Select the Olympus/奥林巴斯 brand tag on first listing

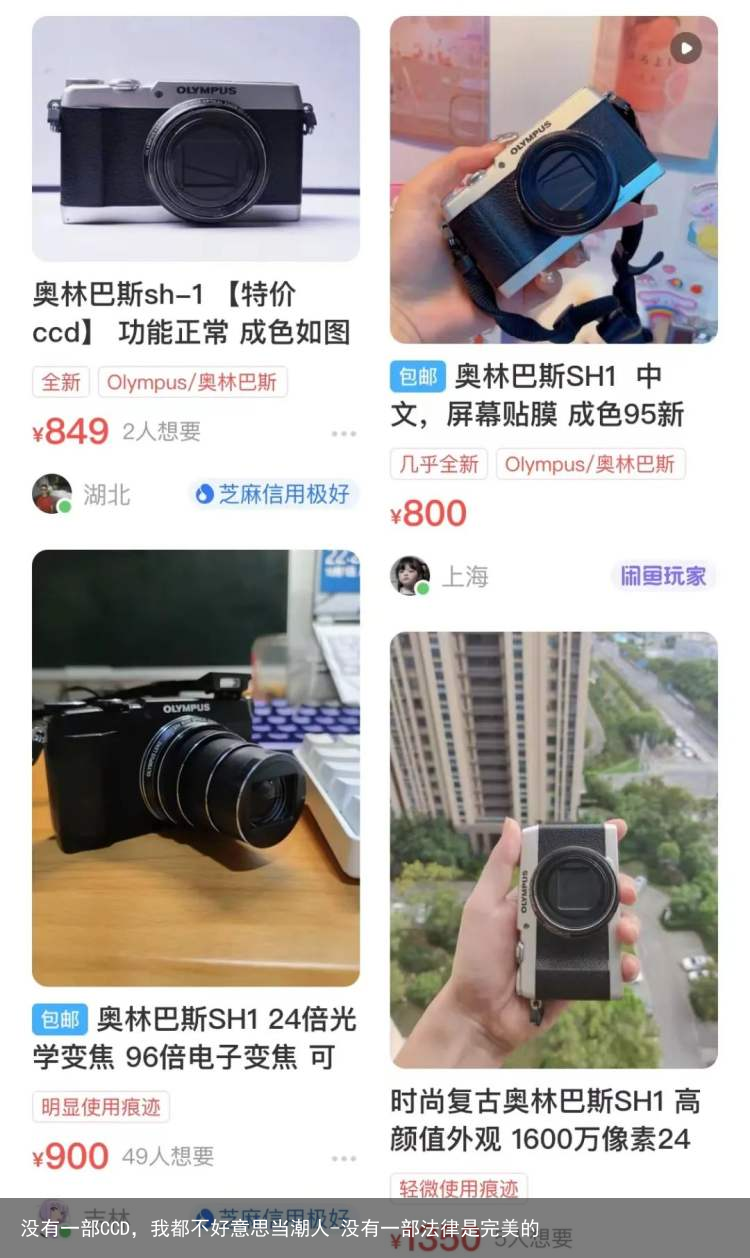[x=191, y=382]
